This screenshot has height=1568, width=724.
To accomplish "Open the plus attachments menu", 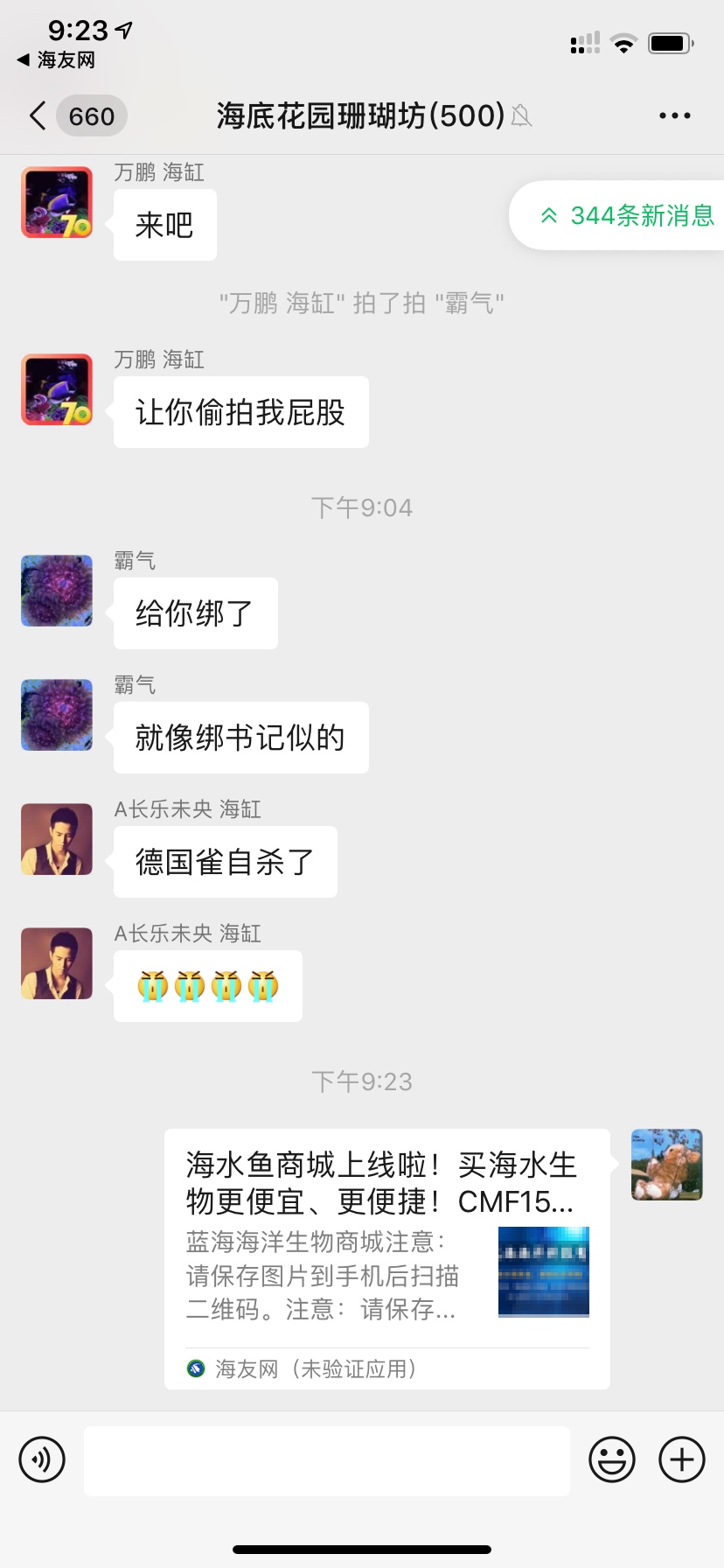I will click(x=682, y=1459).
